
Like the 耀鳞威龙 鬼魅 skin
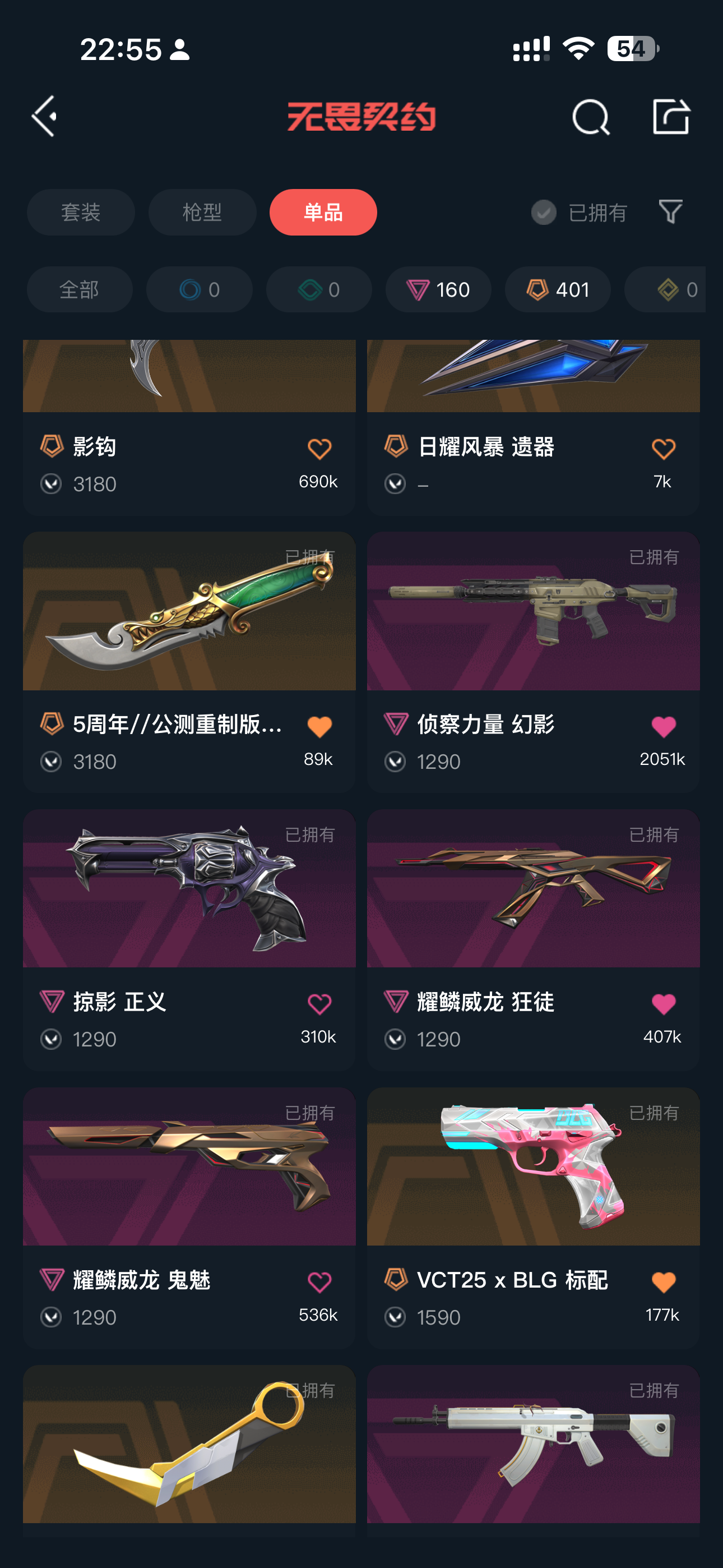pyautogui.click(x=319, y=1283)
